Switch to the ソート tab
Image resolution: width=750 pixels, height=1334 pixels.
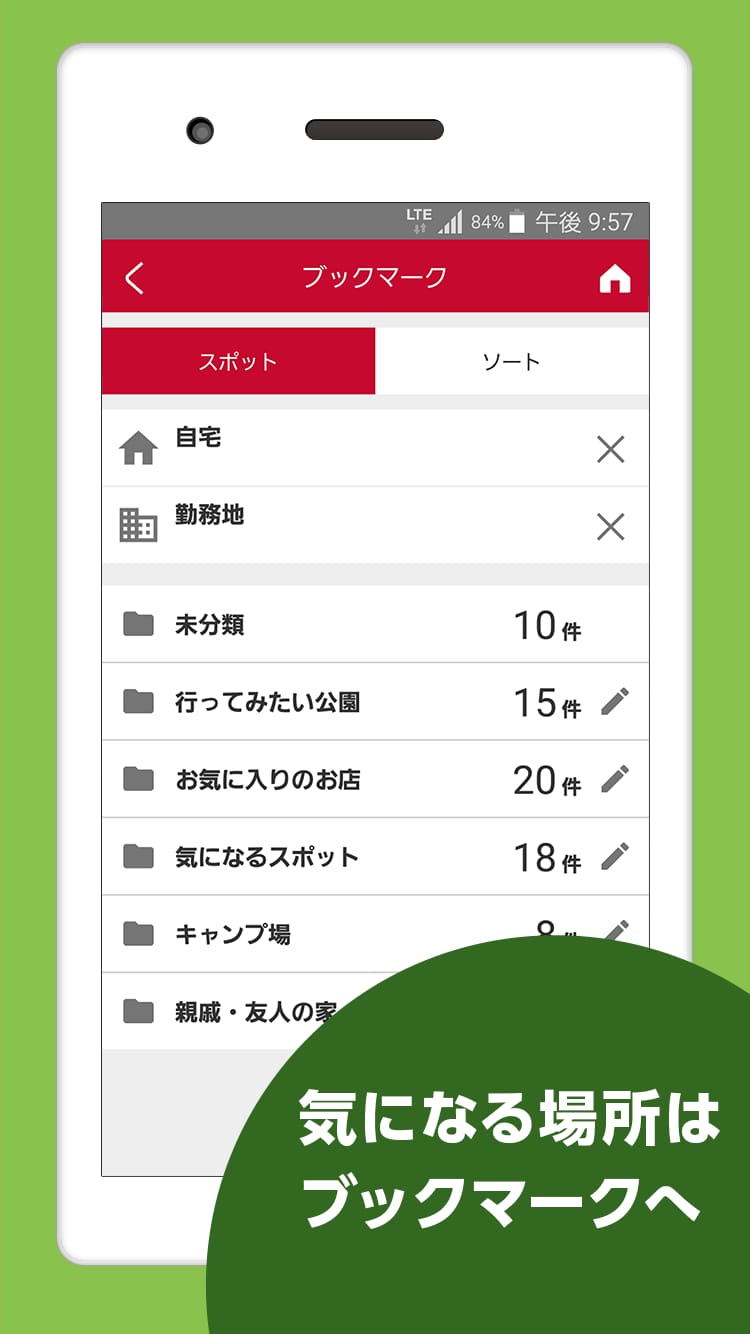coord(512,361)
